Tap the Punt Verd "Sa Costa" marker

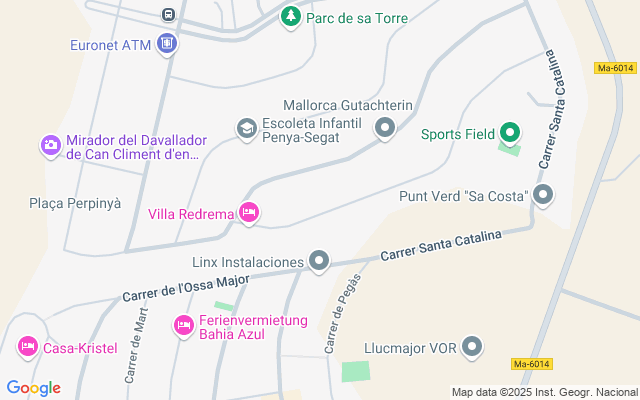pos(543,195)
